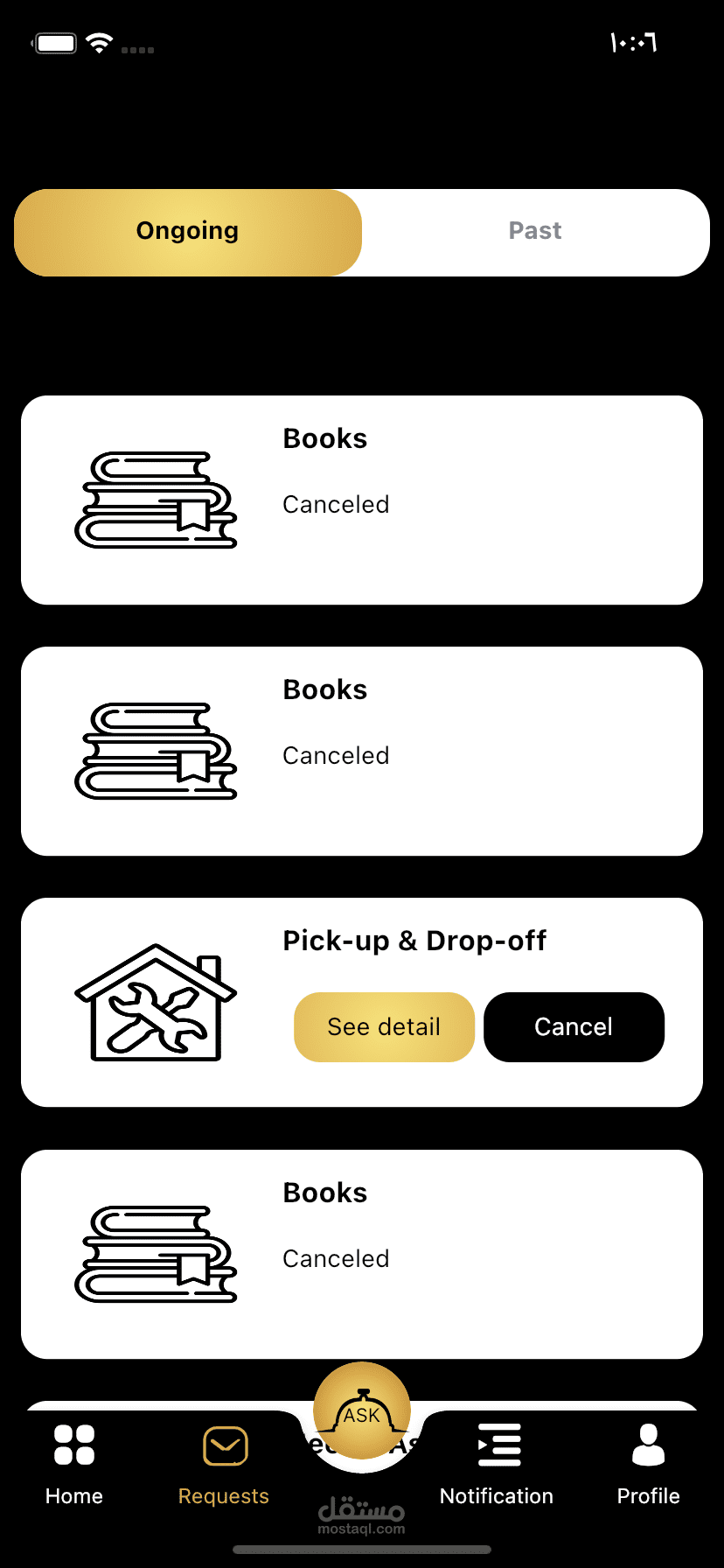Switch to the Notification tab
This screenshot has height=1568, width=724.
point(497,1463)
